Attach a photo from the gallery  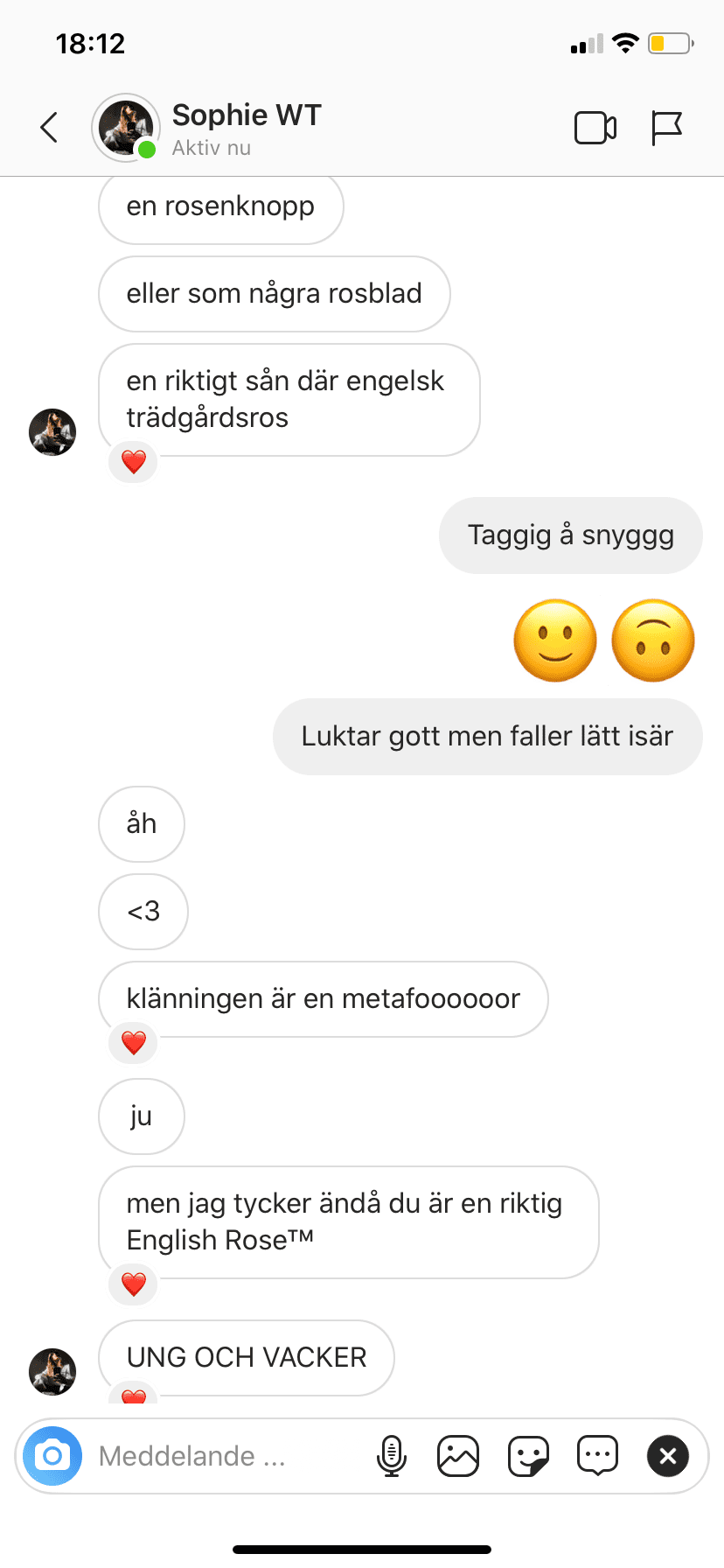458,1456
